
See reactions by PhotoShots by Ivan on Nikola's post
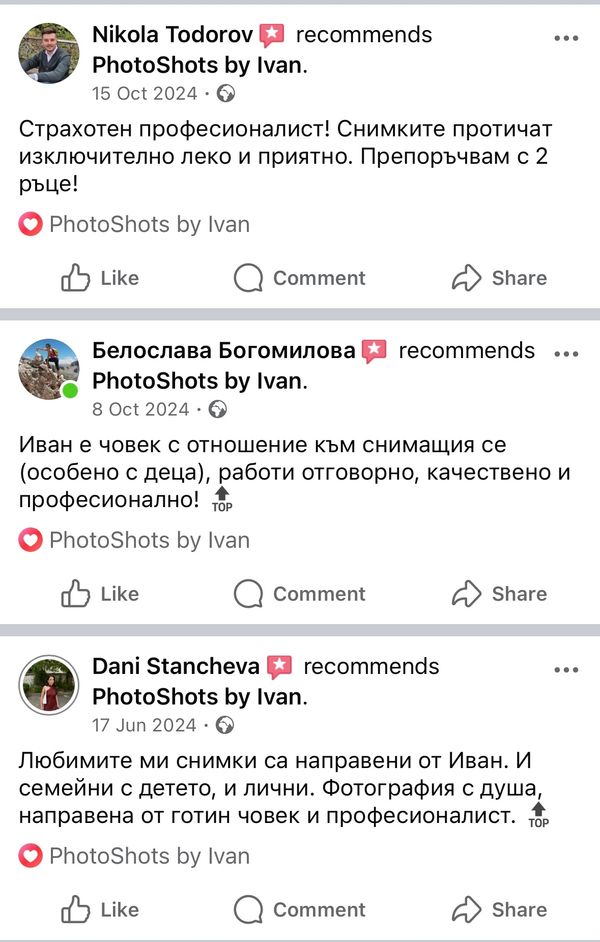click(135, 225)
